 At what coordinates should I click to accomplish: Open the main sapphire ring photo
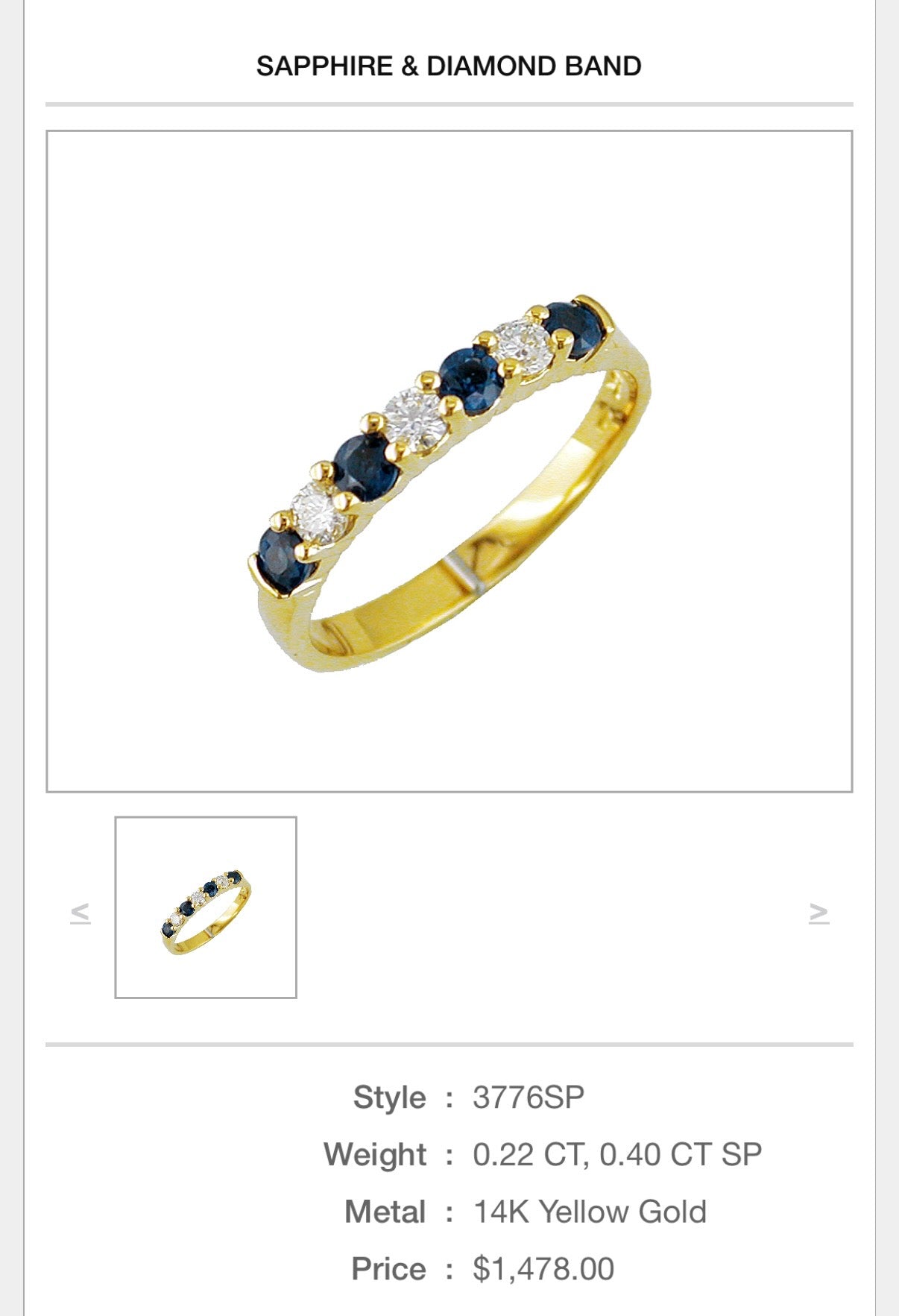click(449, 462)
